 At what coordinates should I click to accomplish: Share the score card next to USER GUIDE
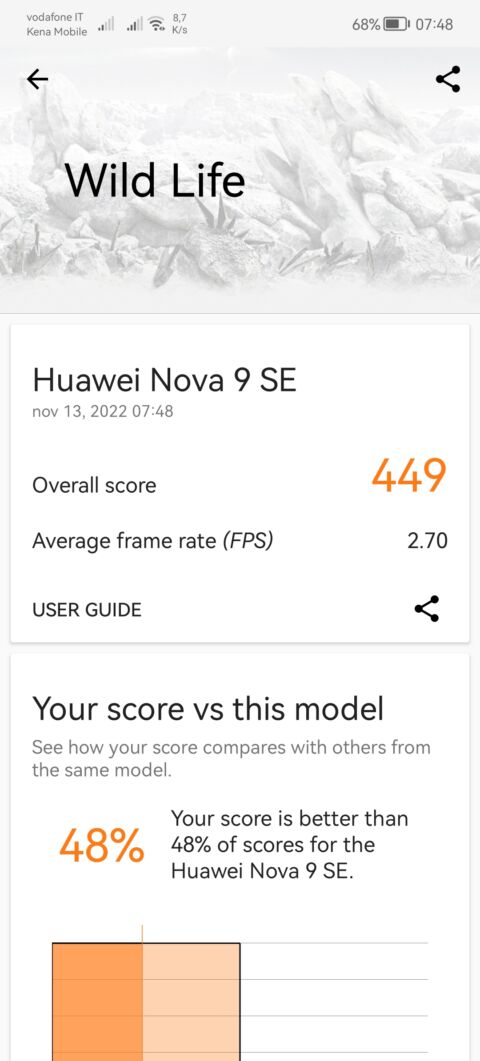coord(427,609)
